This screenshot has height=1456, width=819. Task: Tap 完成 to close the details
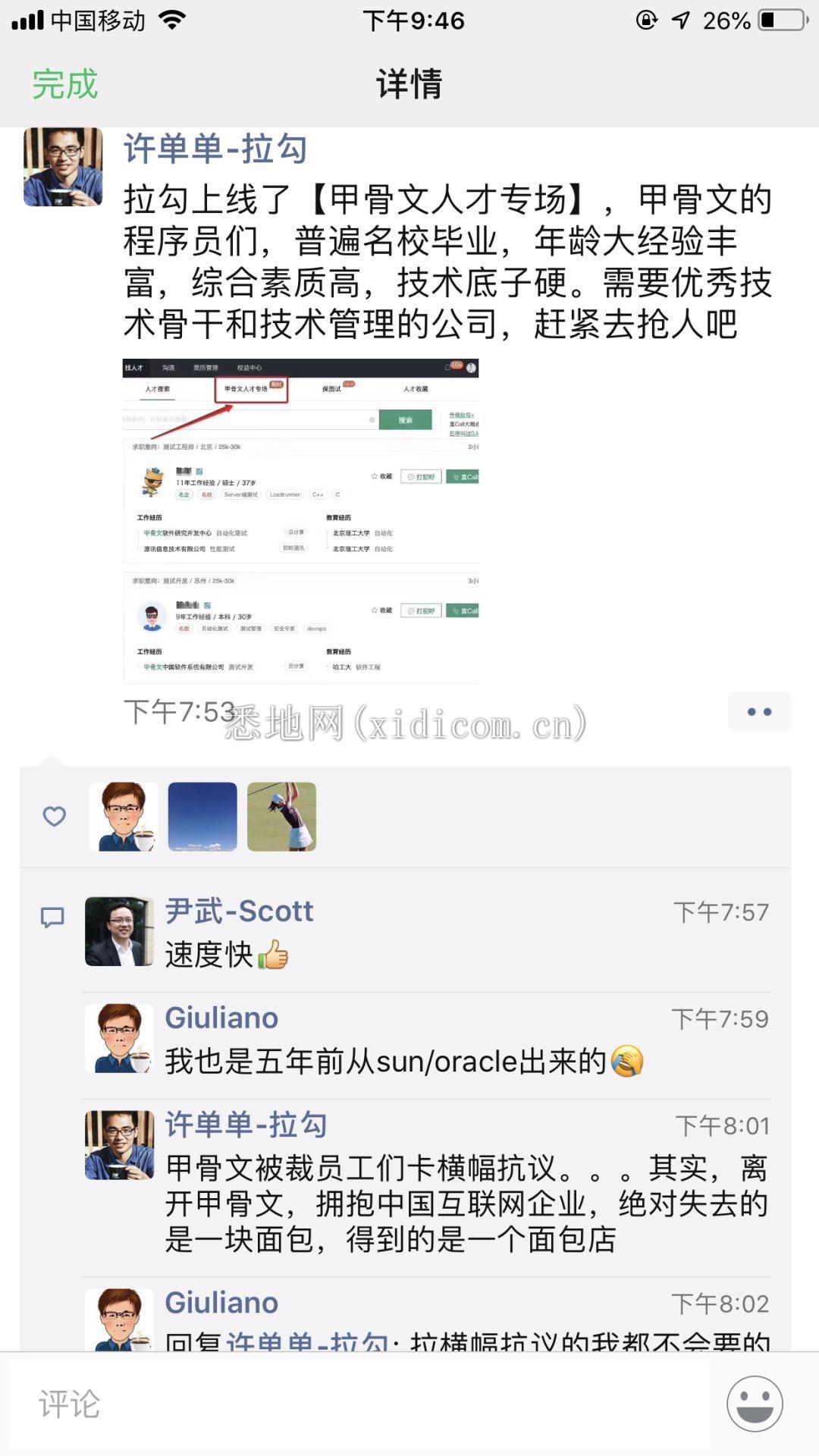[65, 84]
